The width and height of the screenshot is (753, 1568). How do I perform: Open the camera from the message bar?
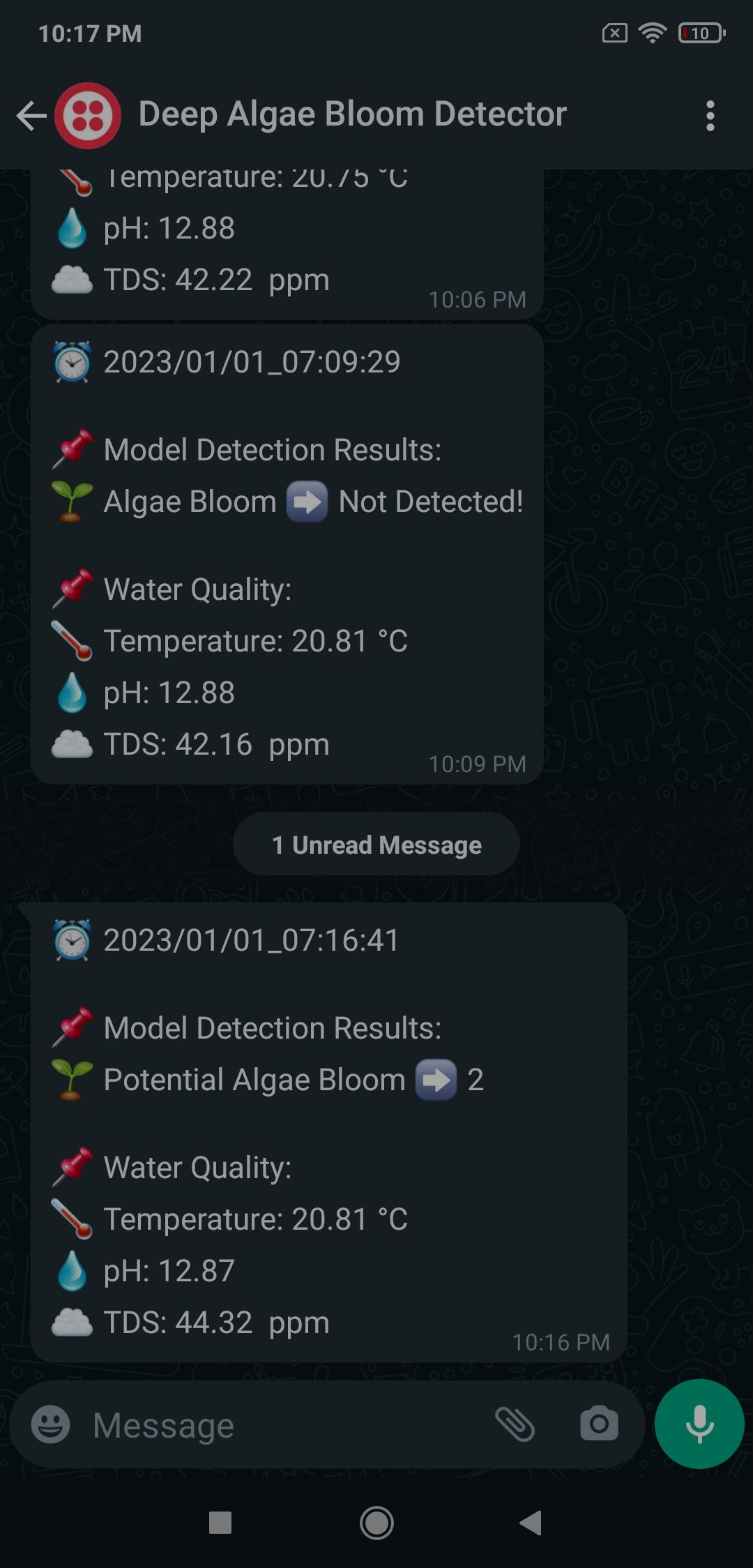click(598, 1424)
